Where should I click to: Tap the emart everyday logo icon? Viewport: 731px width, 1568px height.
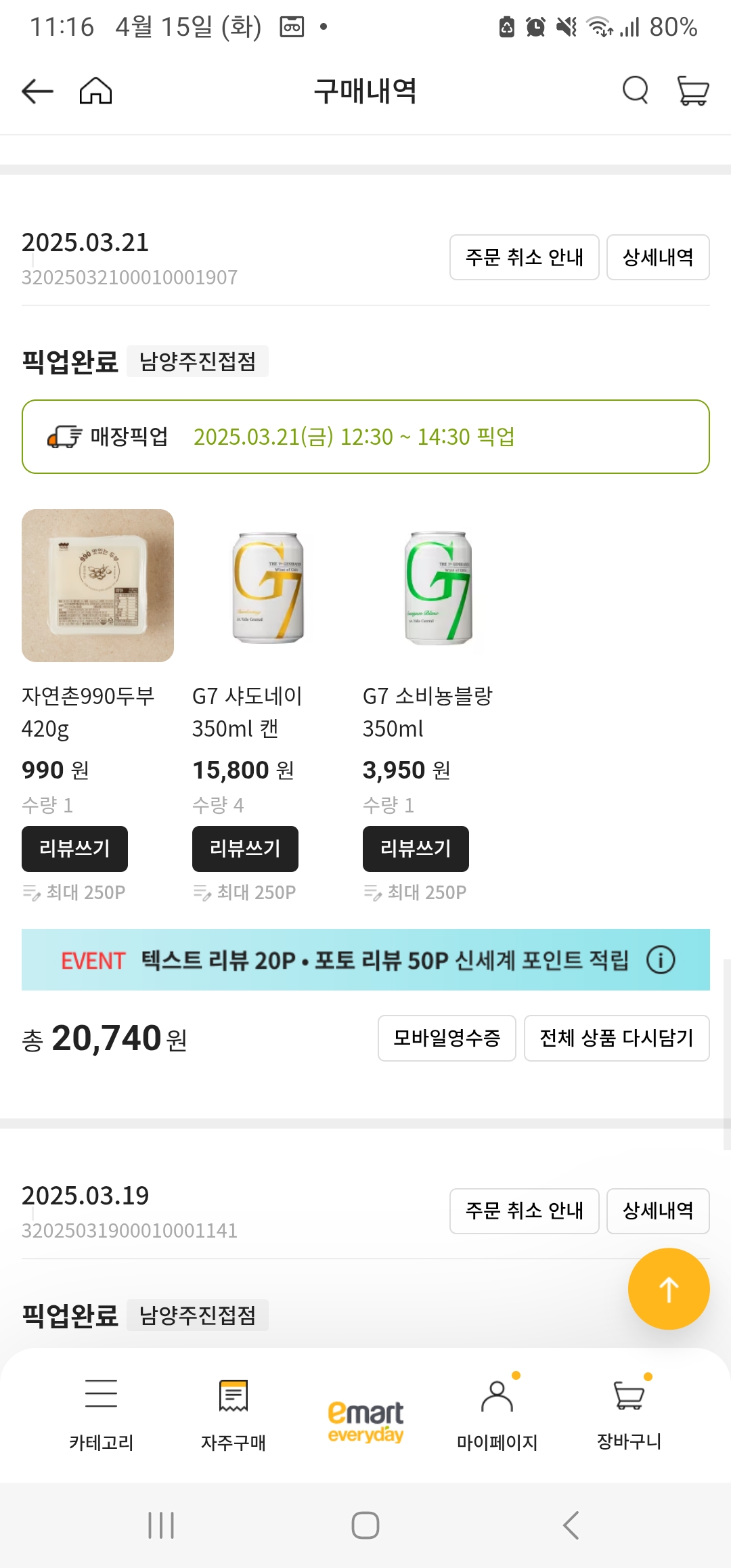(365, 1415)
